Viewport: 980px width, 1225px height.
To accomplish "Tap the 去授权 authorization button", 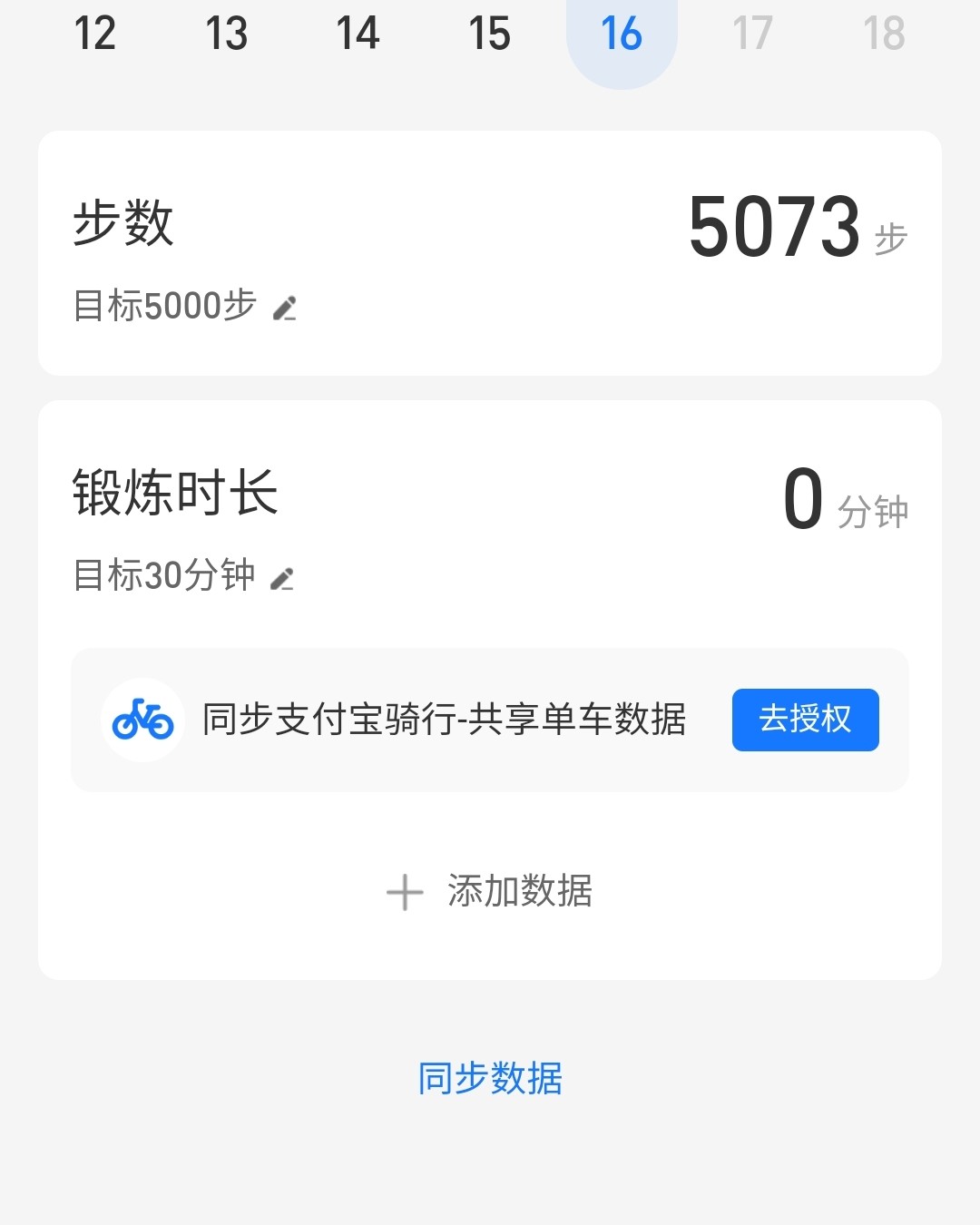I will click(805, 719).
